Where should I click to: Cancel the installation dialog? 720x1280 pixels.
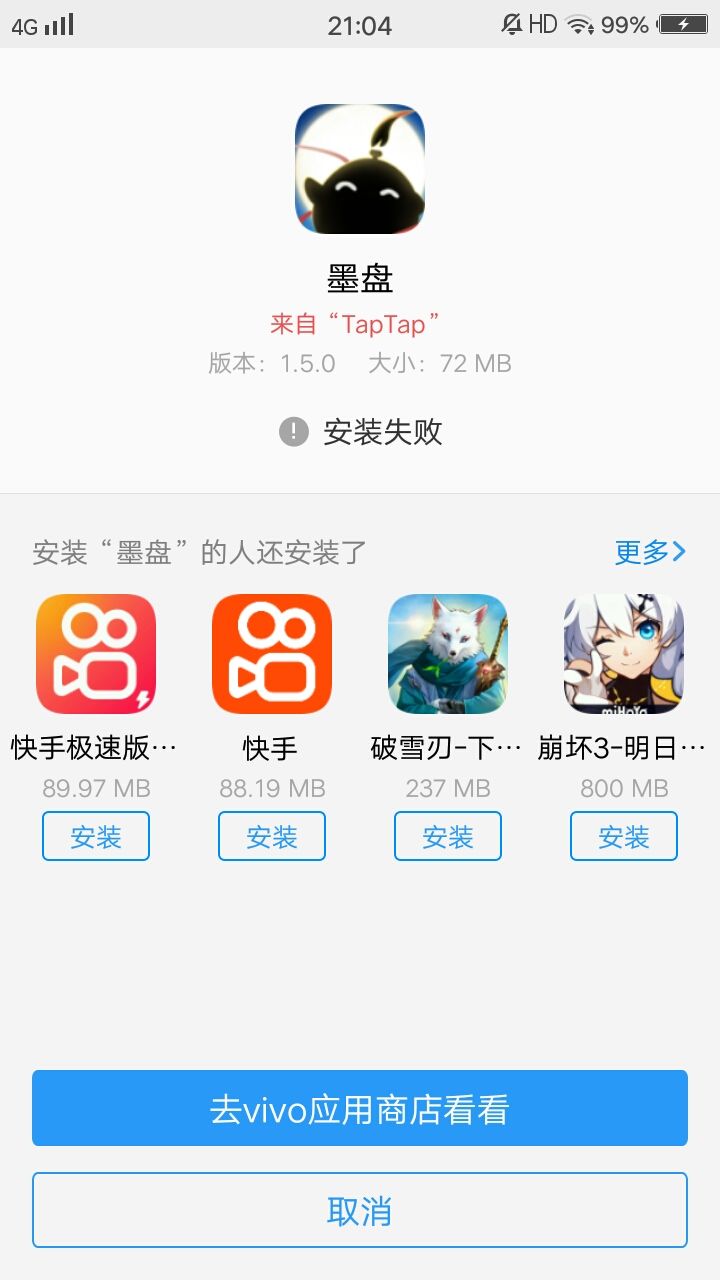click(x=359, y=1209)
